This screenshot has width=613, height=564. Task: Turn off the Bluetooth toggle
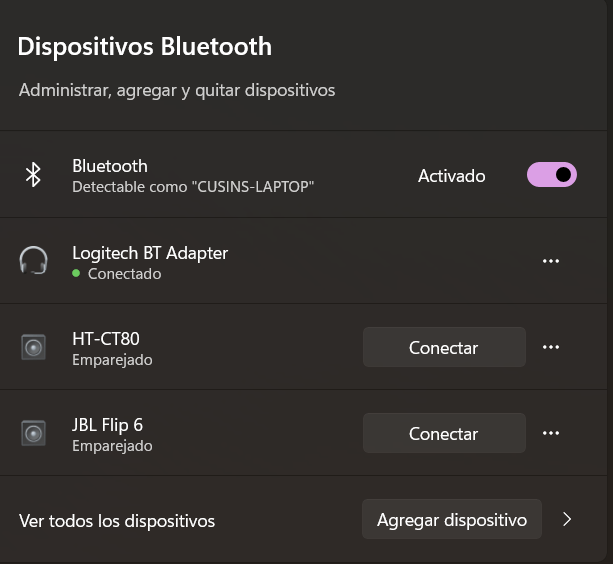(552, 175)
